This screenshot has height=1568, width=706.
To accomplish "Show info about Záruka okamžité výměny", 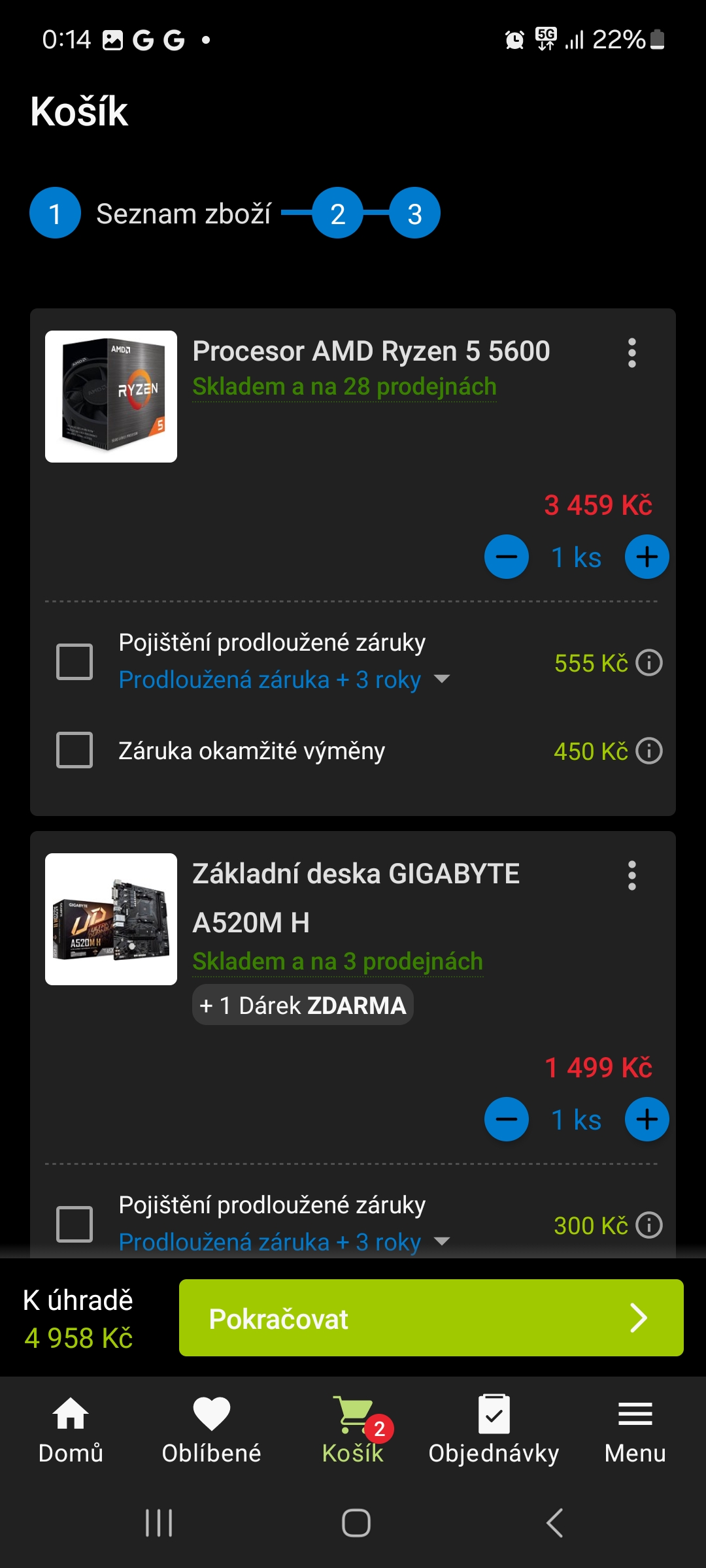I will click(x=649, y=751).
